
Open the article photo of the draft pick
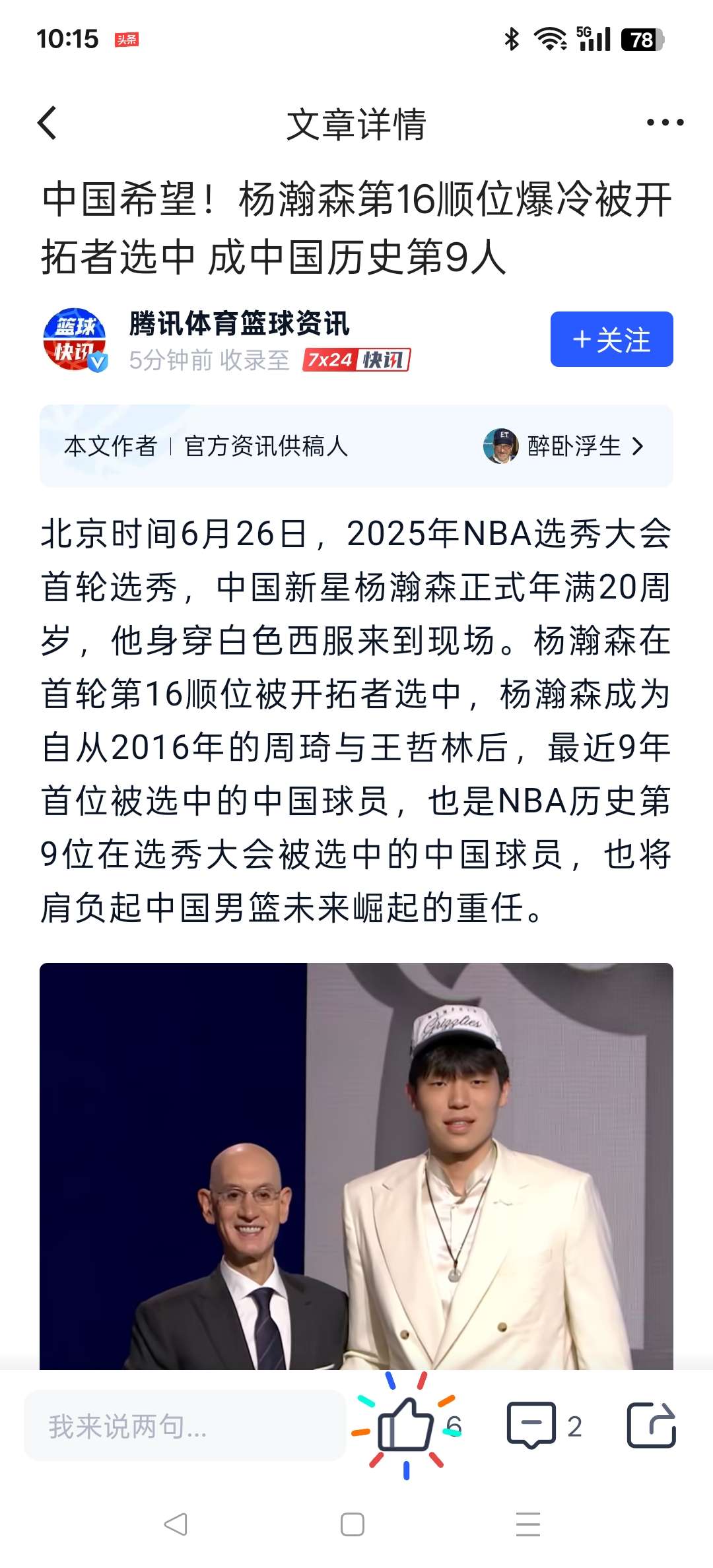[356, 1165]
